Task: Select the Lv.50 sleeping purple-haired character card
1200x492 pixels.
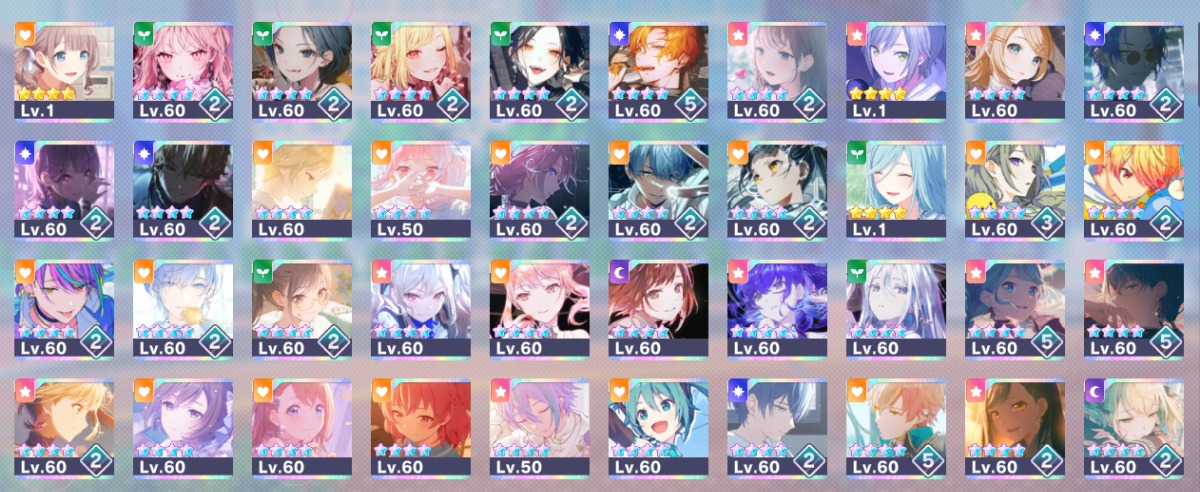Action: (x=540, y=425)
